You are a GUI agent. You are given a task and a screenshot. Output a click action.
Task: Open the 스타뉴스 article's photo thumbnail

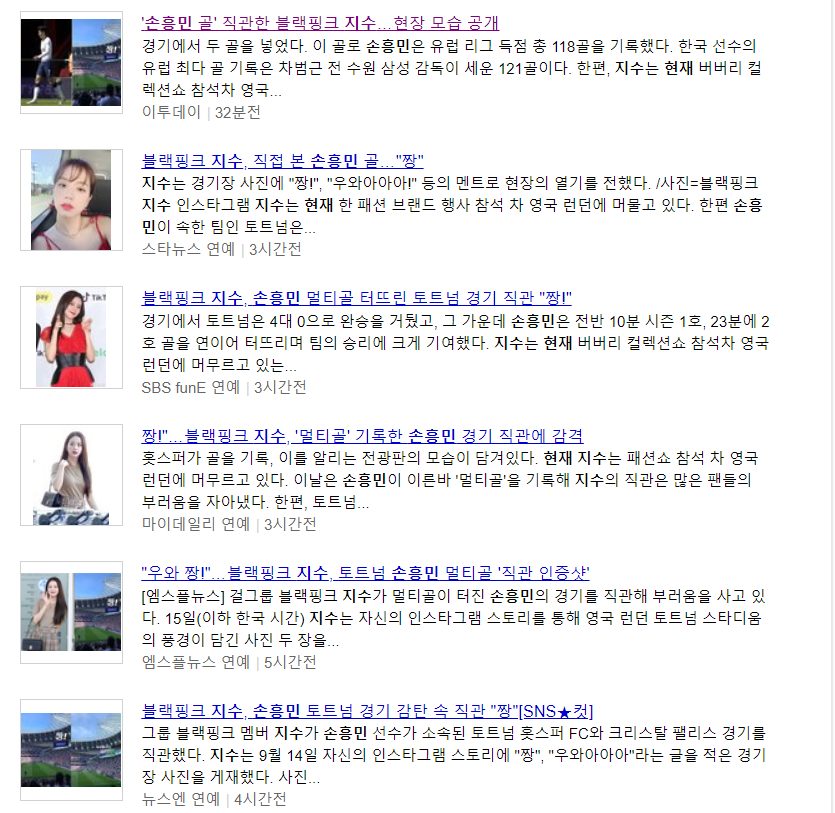coord(71,200)
